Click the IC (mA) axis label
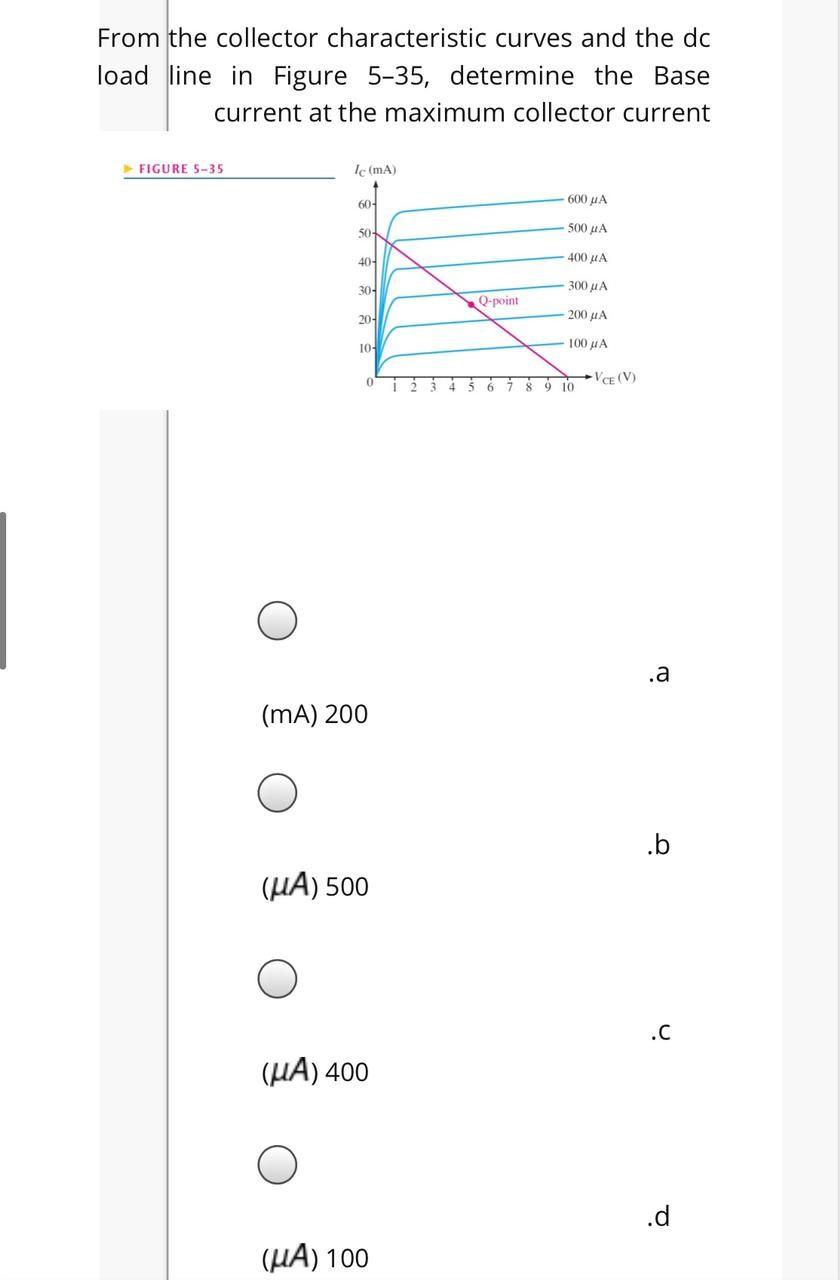The height and width of the screenshot is (1280, 840). 374,170
